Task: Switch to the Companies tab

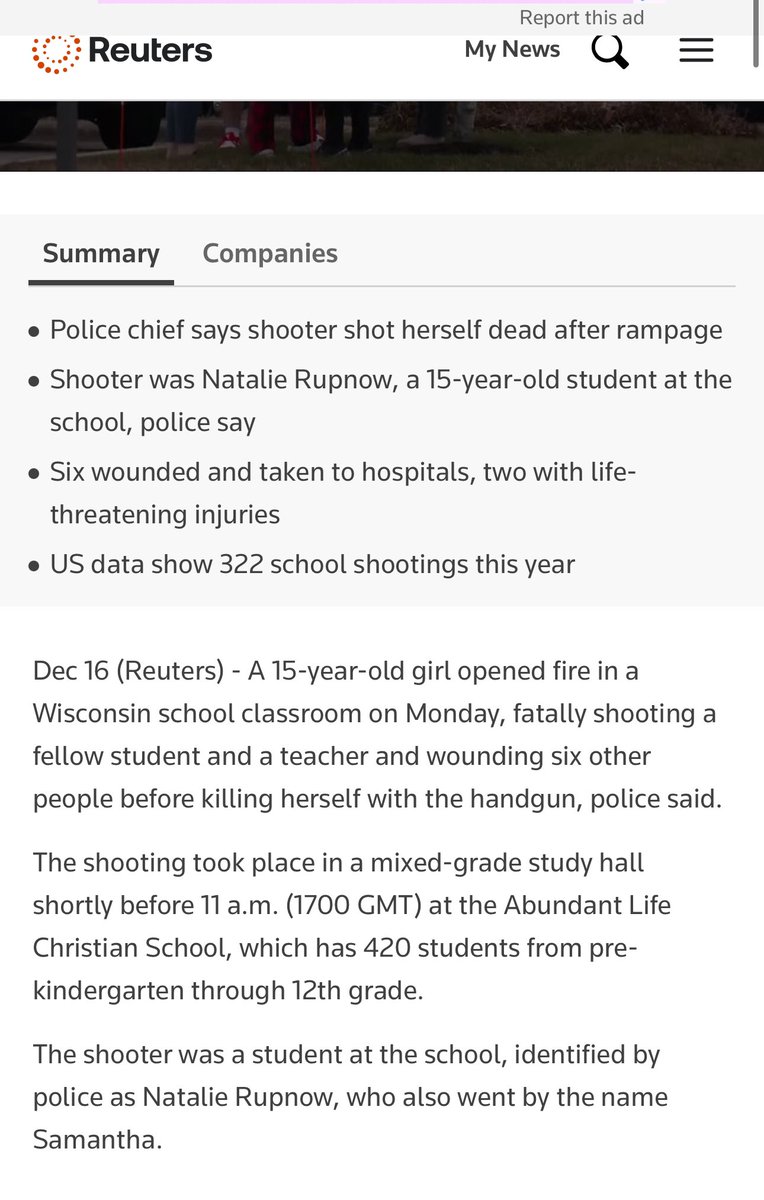Action: click(270, 254)
